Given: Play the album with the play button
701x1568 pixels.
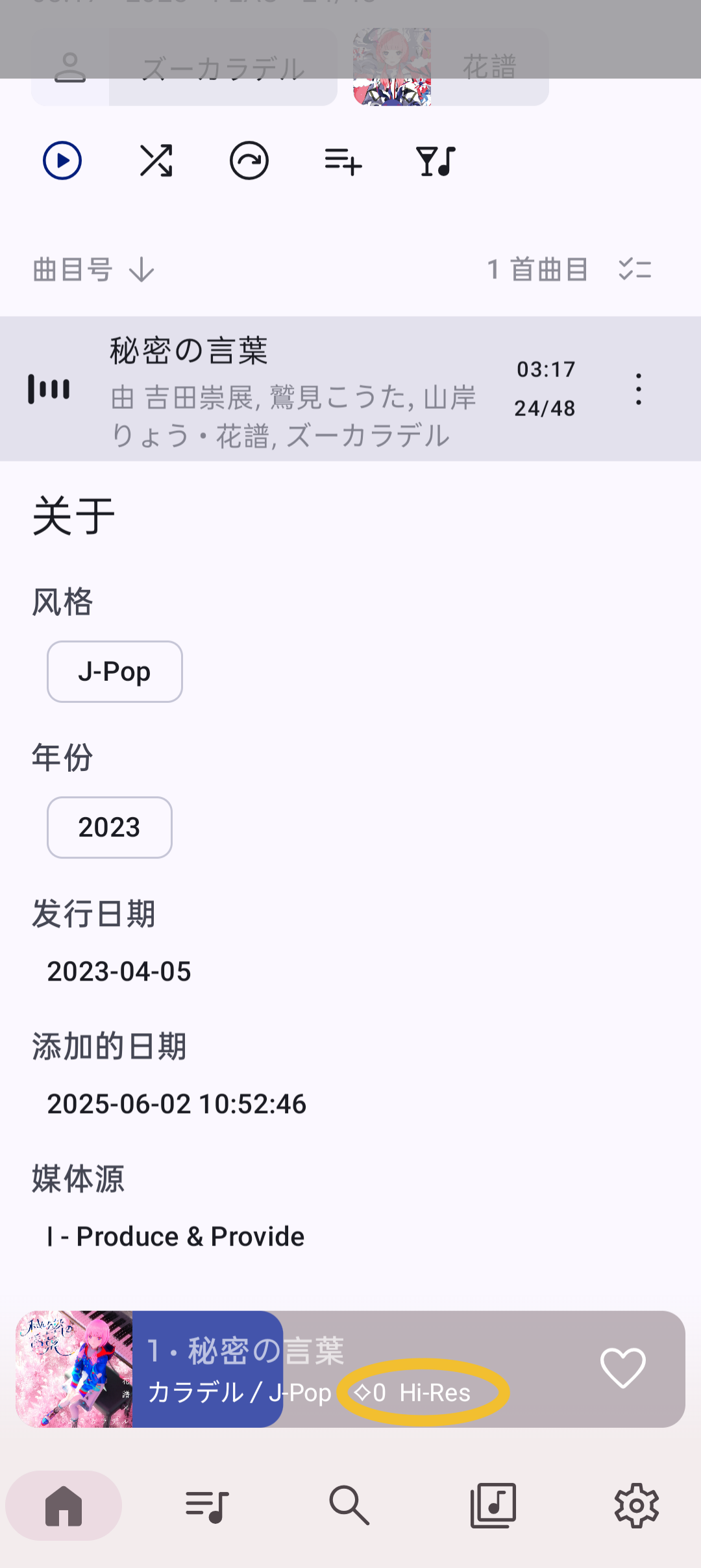Looking at the screenshot, I should pos(62,161).
